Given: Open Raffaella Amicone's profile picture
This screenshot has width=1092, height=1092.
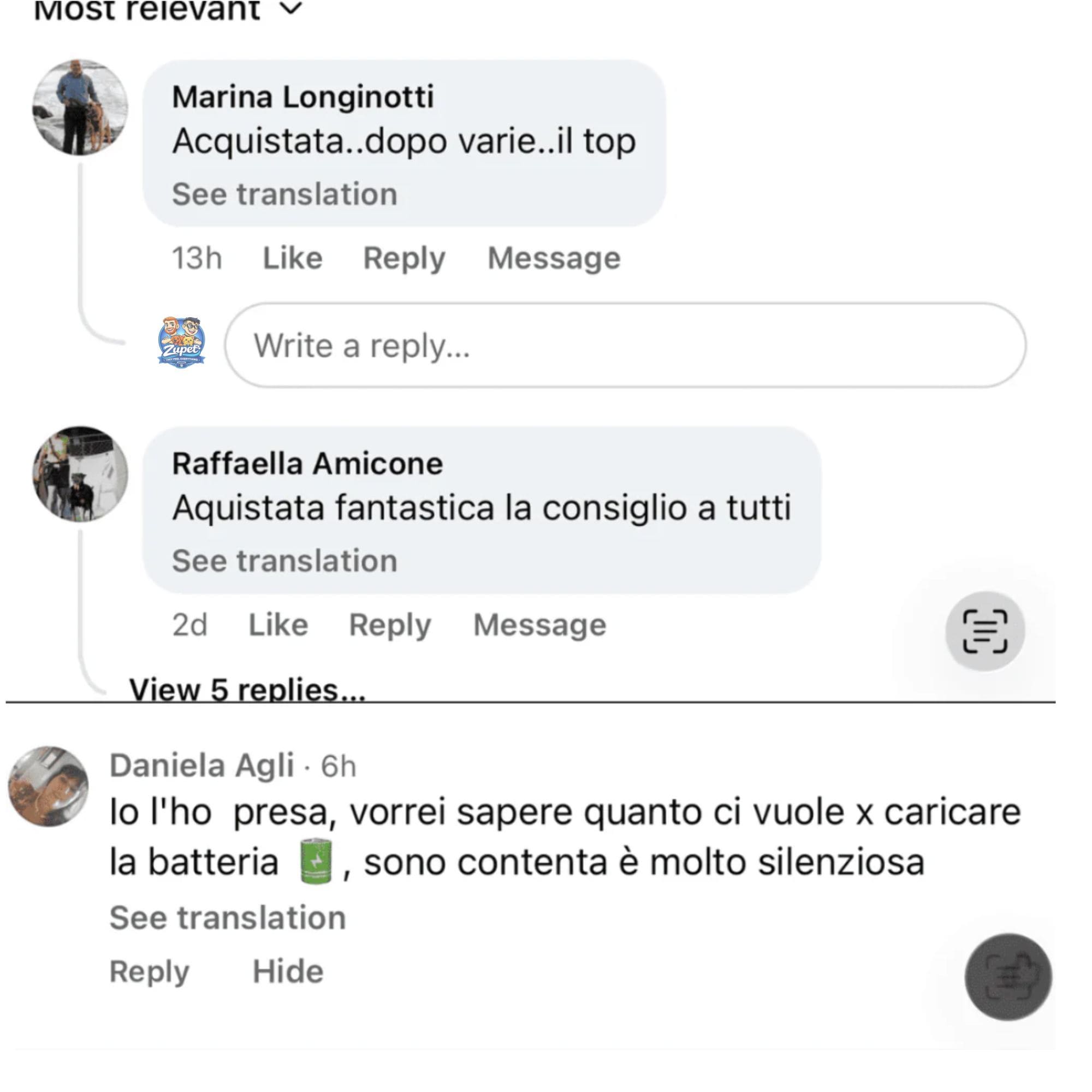Looking at the screenshot, I should pos(80,473).
